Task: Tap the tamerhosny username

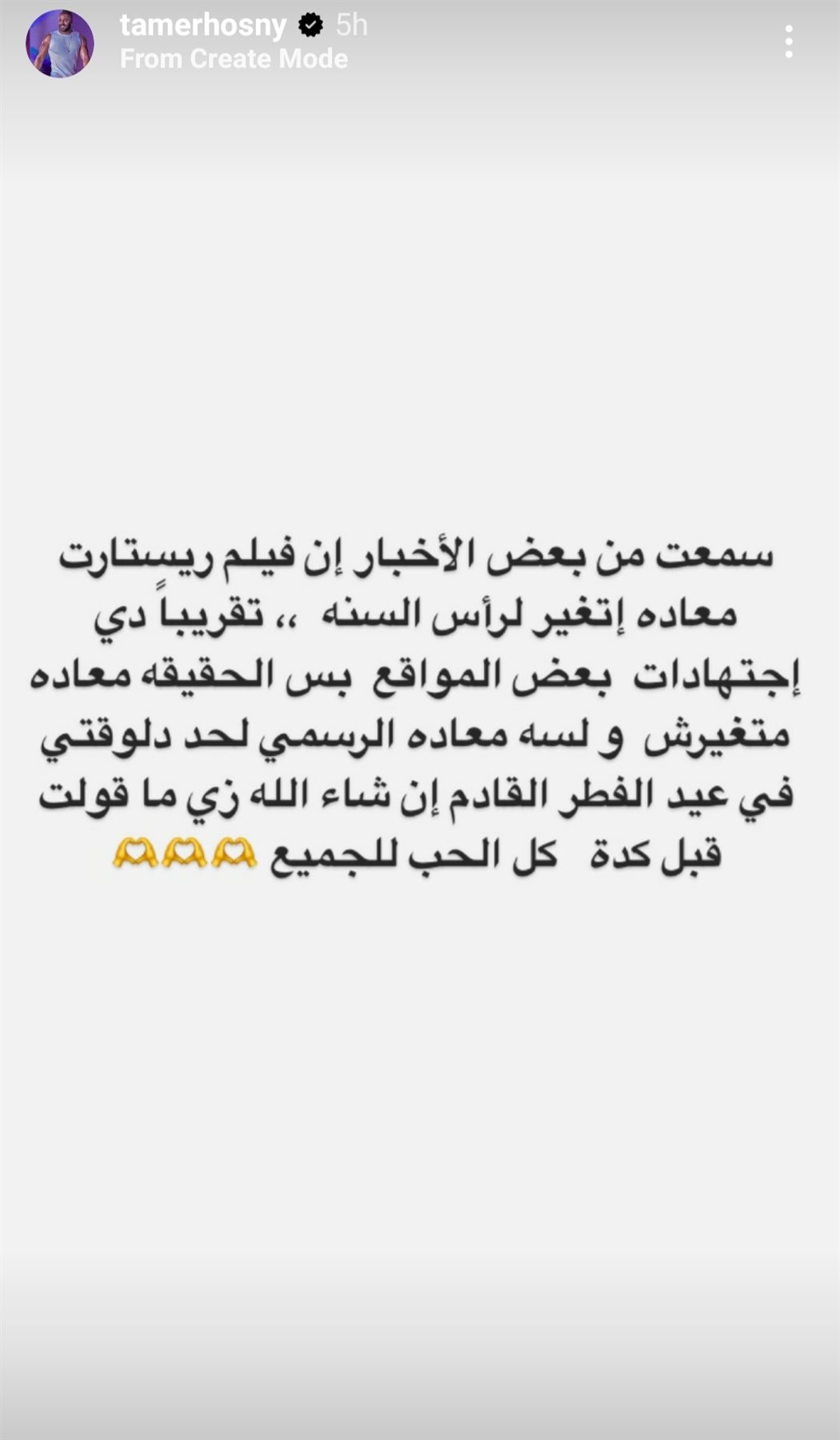Action: [x=202, y=26]
